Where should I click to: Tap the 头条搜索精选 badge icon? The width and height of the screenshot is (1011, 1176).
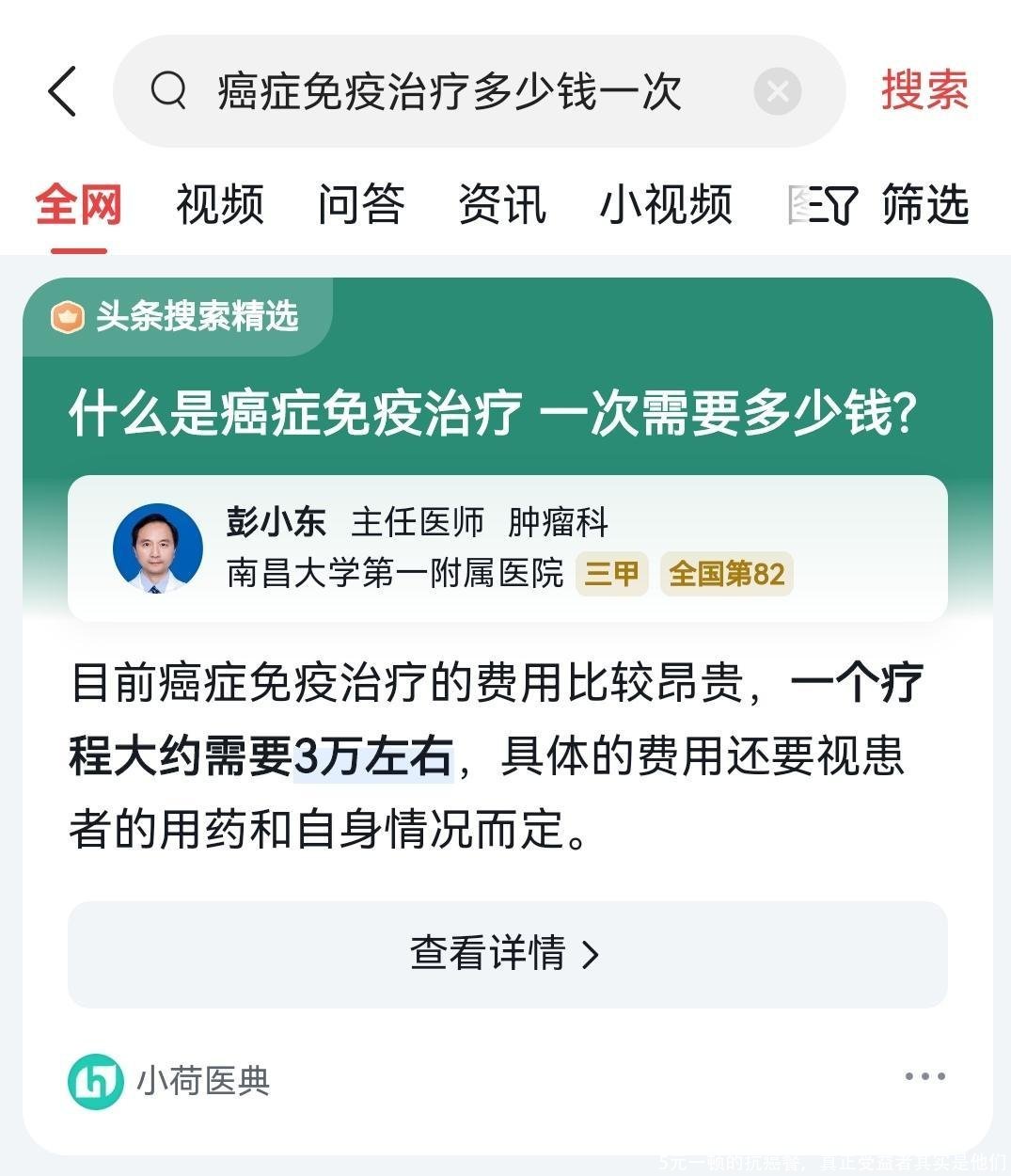click(66, 317)
